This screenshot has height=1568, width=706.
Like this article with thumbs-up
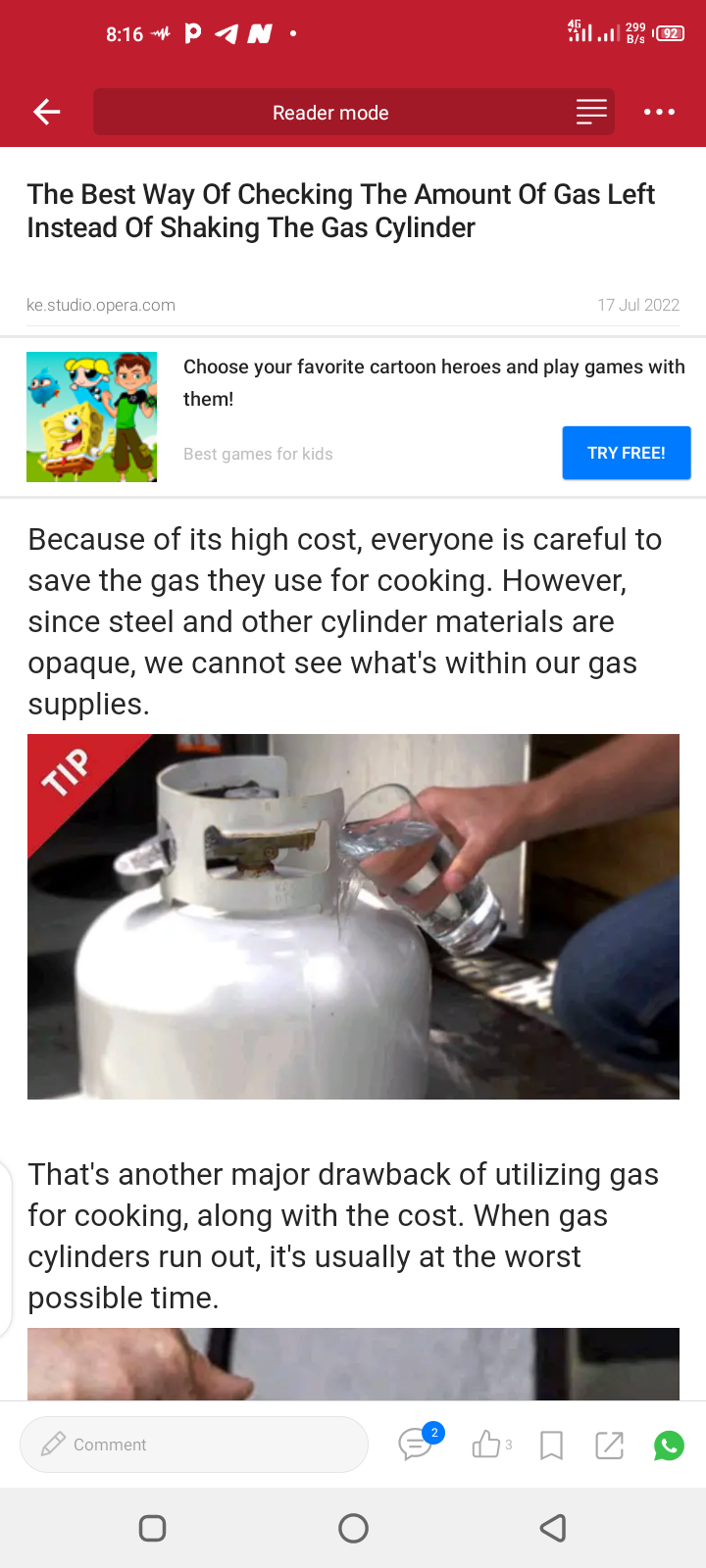coord(486,1445)
